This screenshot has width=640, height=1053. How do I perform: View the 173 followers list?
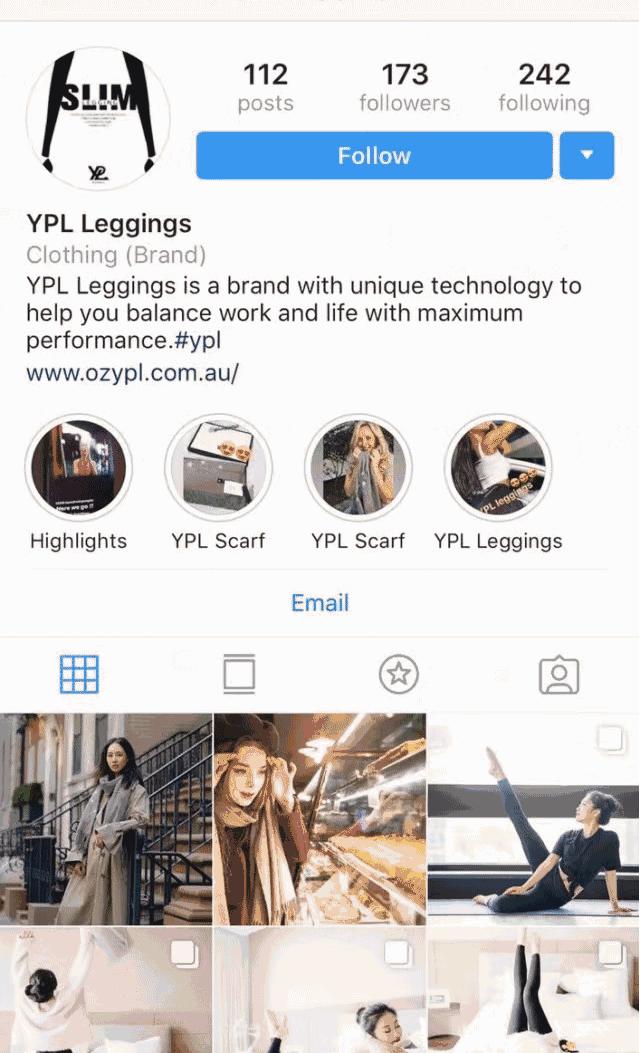pos(405,88)
